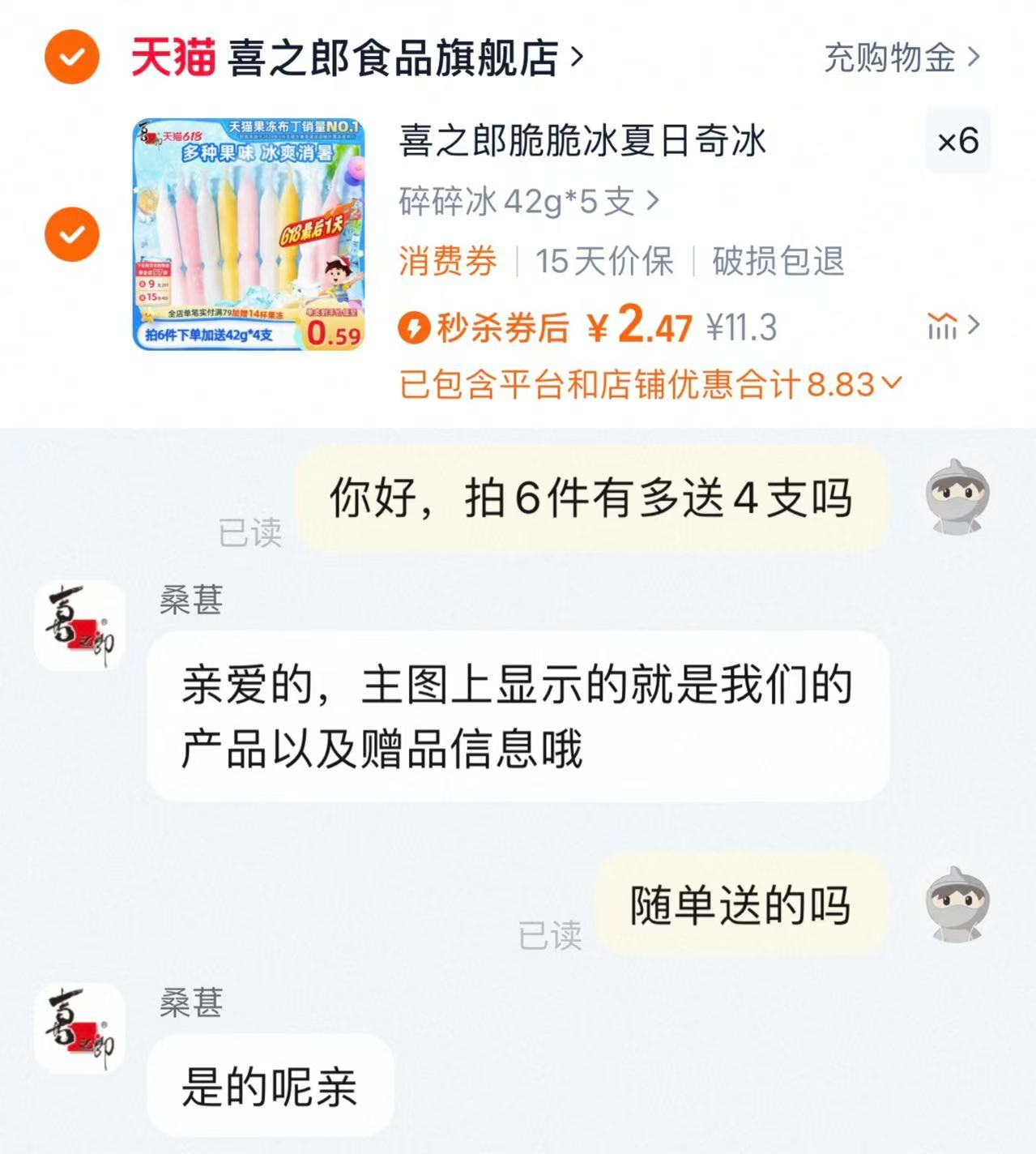Open 充购物金 recharge link

[891, 55]
